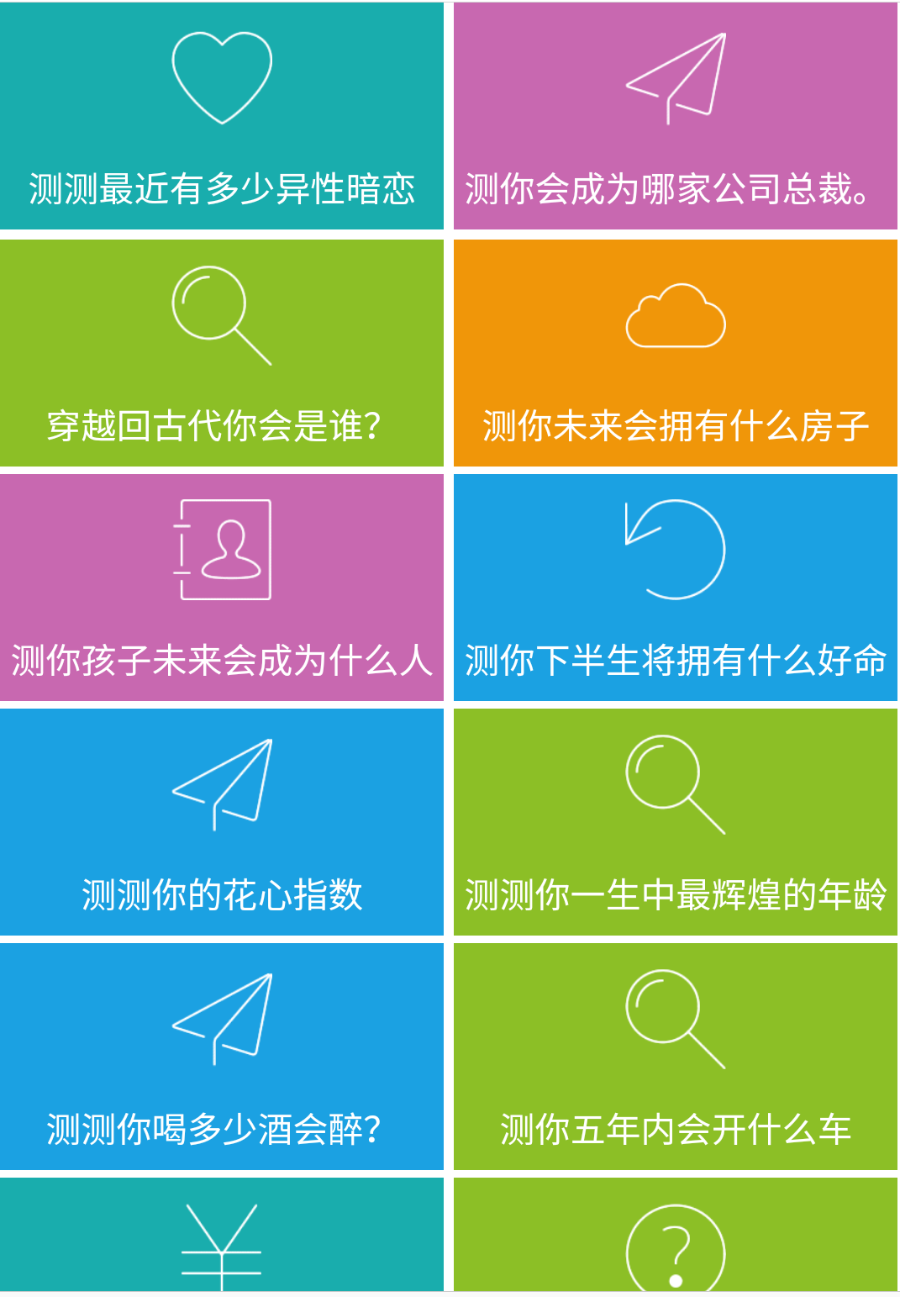Launch the 测测你喝多少酒会醉 quiz

point(221,1057)
